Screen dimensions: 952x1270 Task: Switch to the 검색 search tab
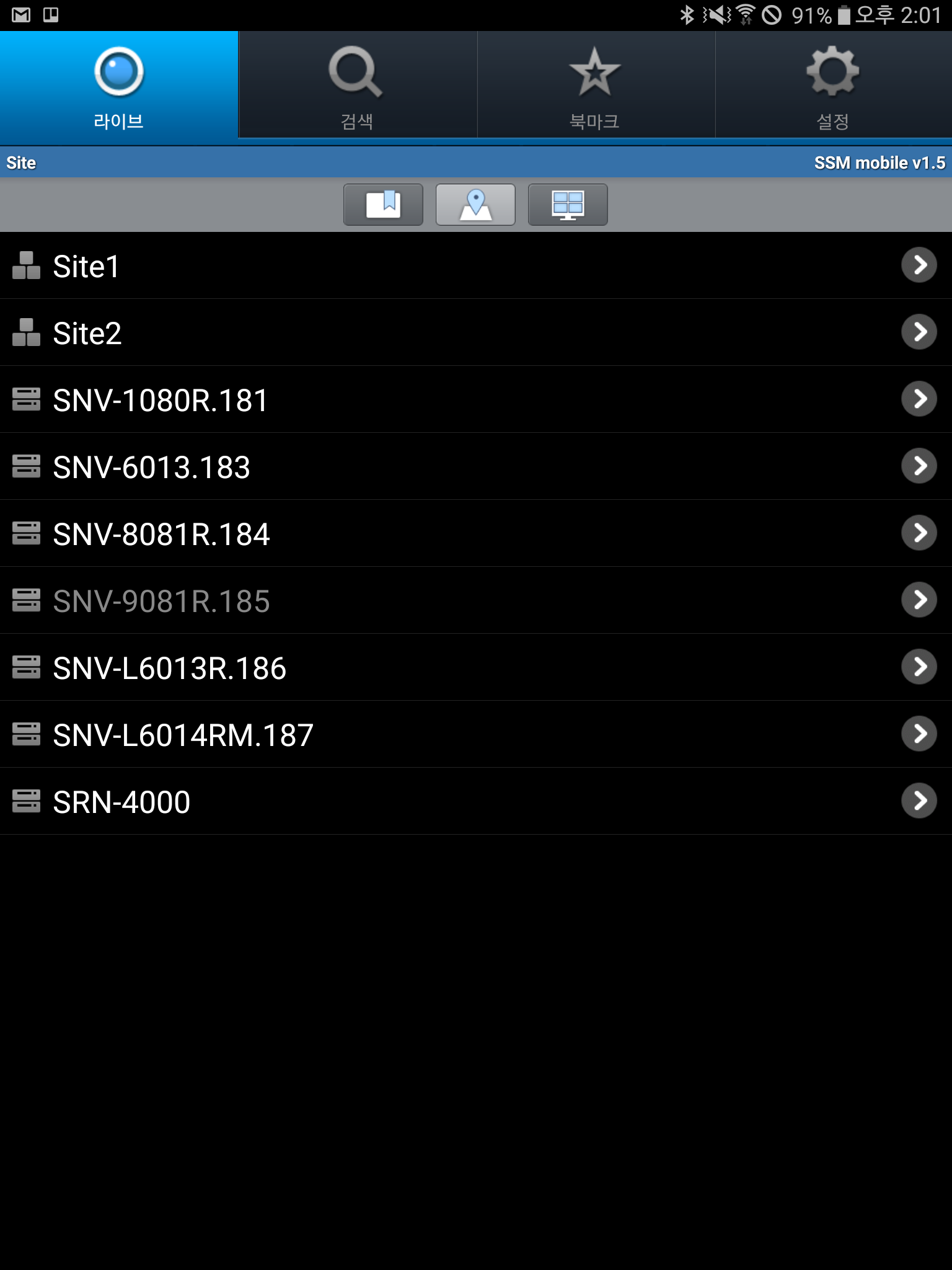[x=357, y=86]
